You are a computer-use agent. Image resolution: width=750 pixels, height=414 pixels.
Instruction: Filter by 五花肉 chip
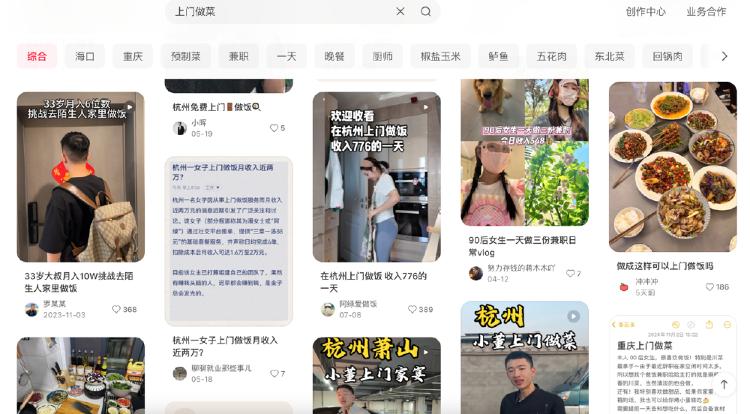(x=551, y=56)
